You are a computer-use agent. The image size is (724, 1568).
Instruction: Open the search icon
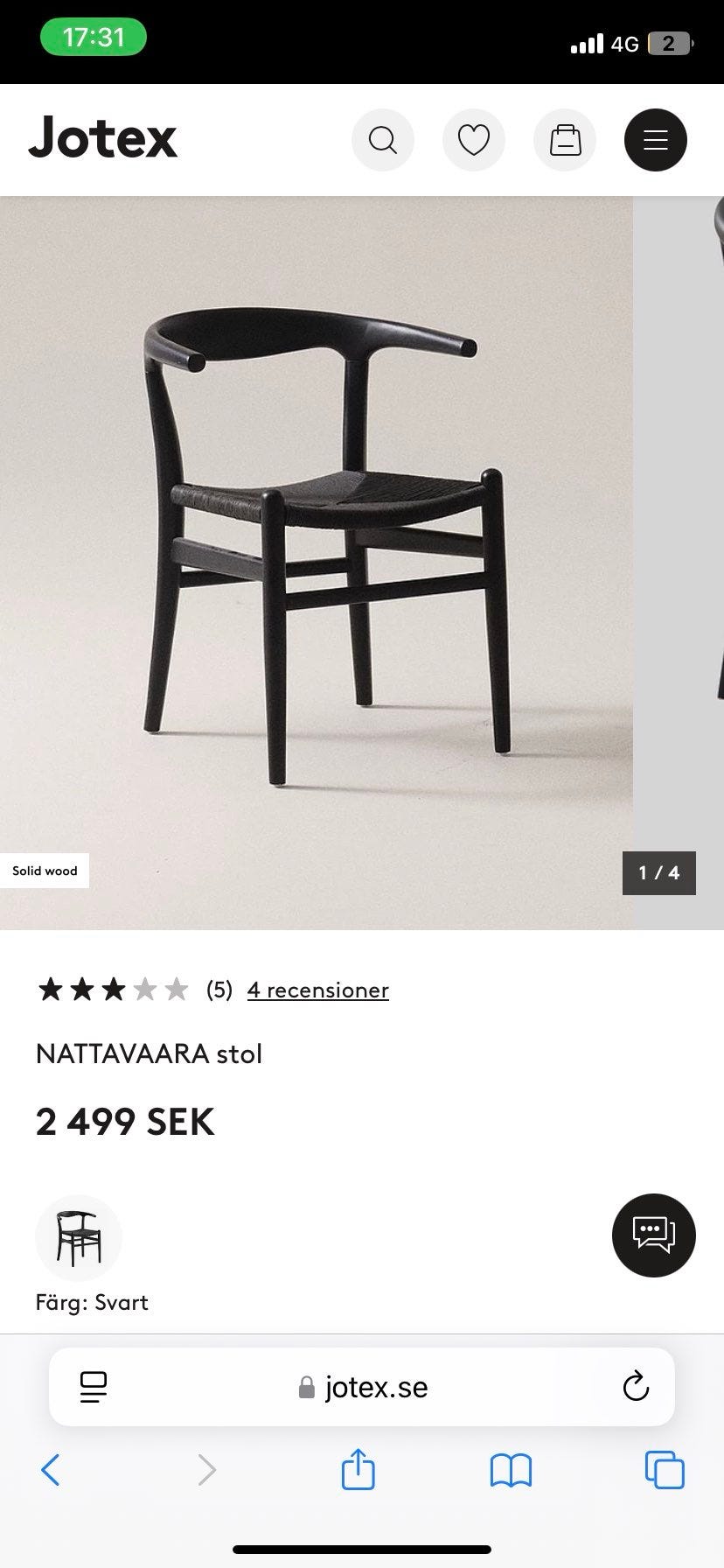(x=383, y=139)
